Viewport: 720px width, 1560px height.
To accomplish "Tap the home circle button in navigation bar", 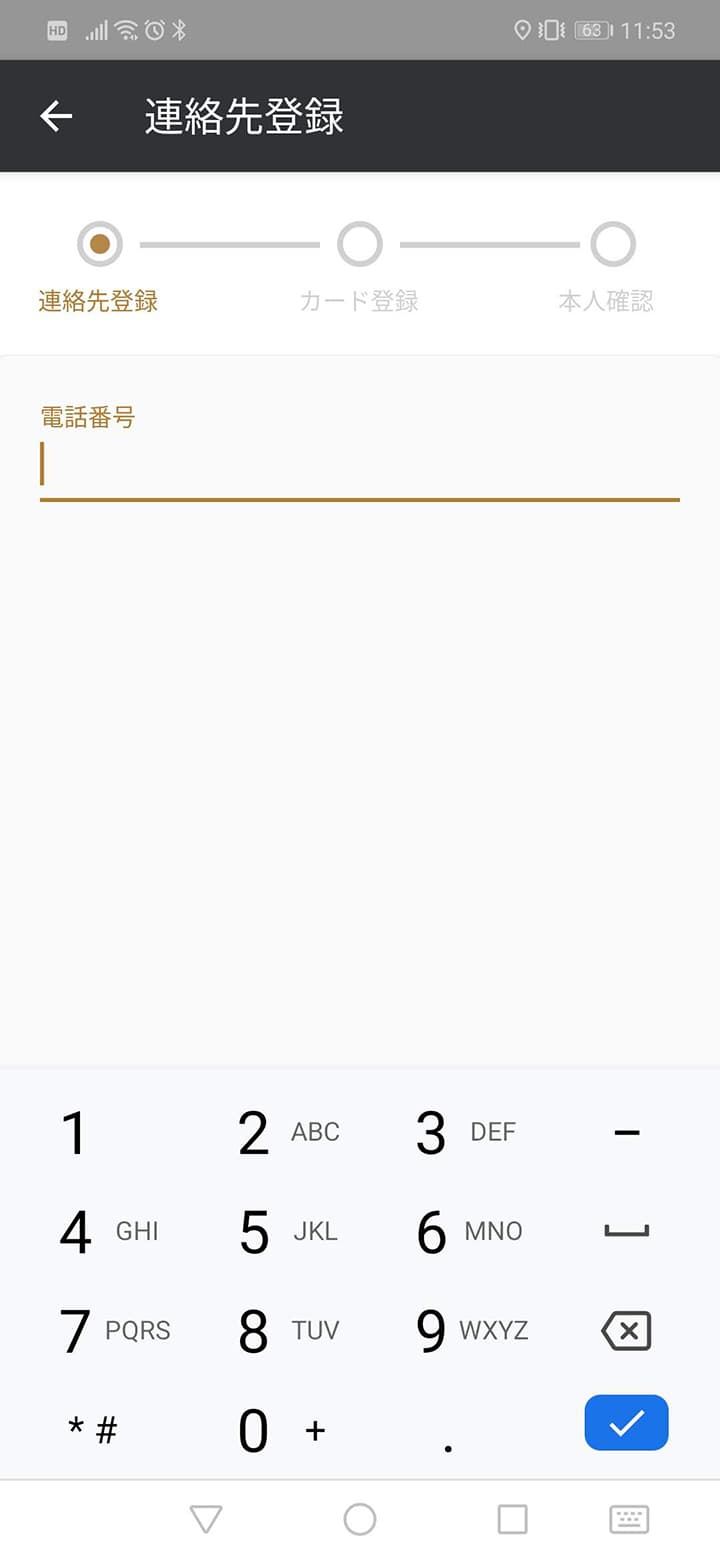I will (x=359, y=1519).
